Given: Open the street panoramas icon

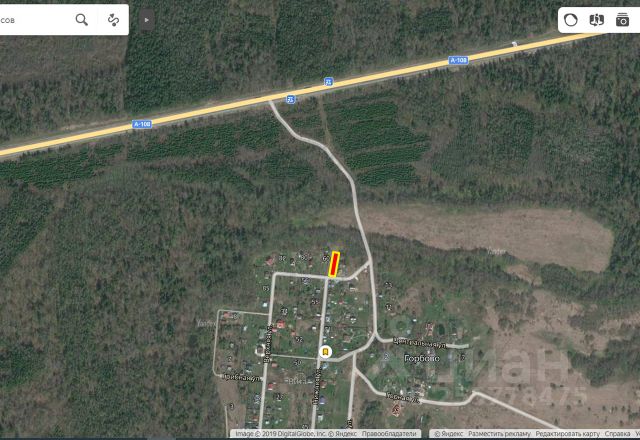Looking at the screenshot, I should [x=597, y=19].
